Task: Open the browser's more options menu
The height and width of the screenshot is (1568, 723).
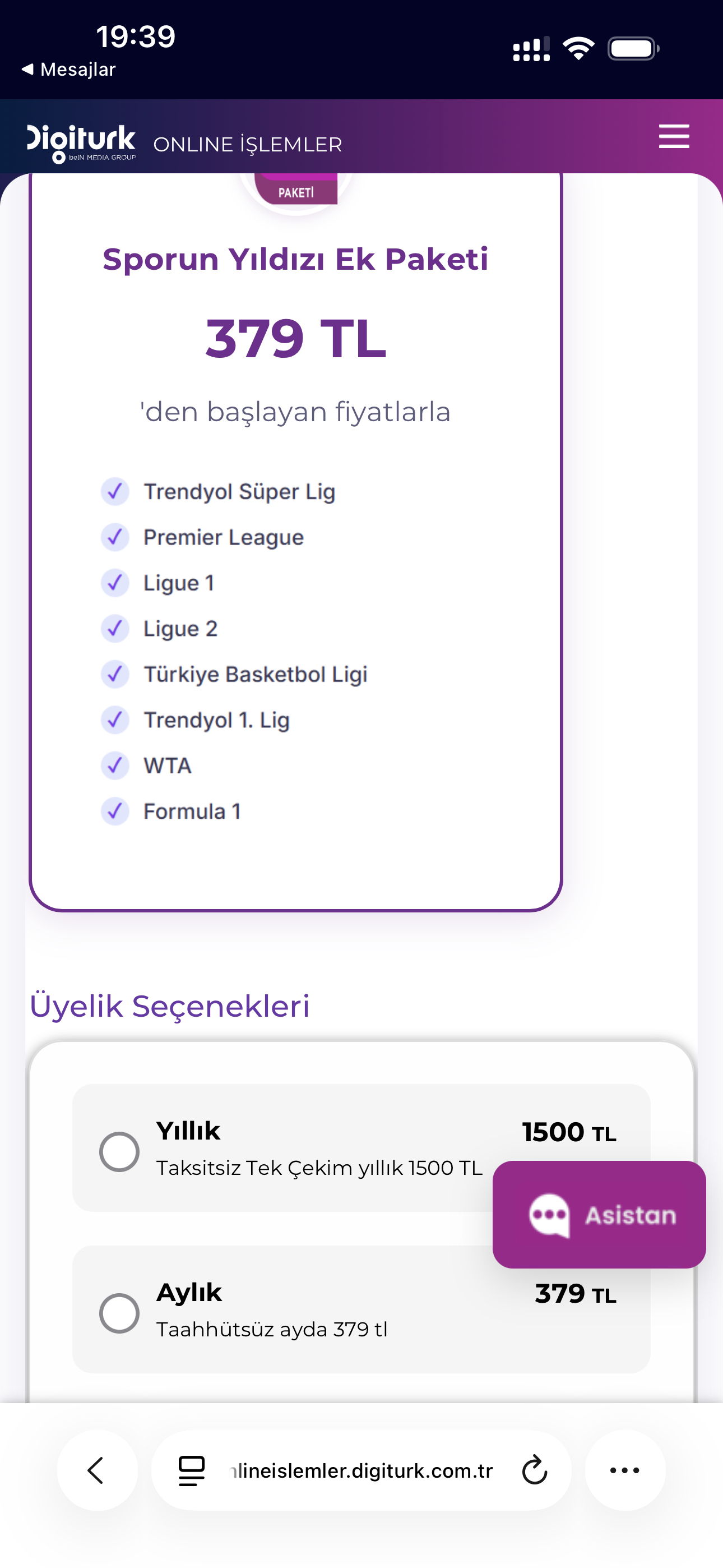Action: click(x=624, y=1470)
